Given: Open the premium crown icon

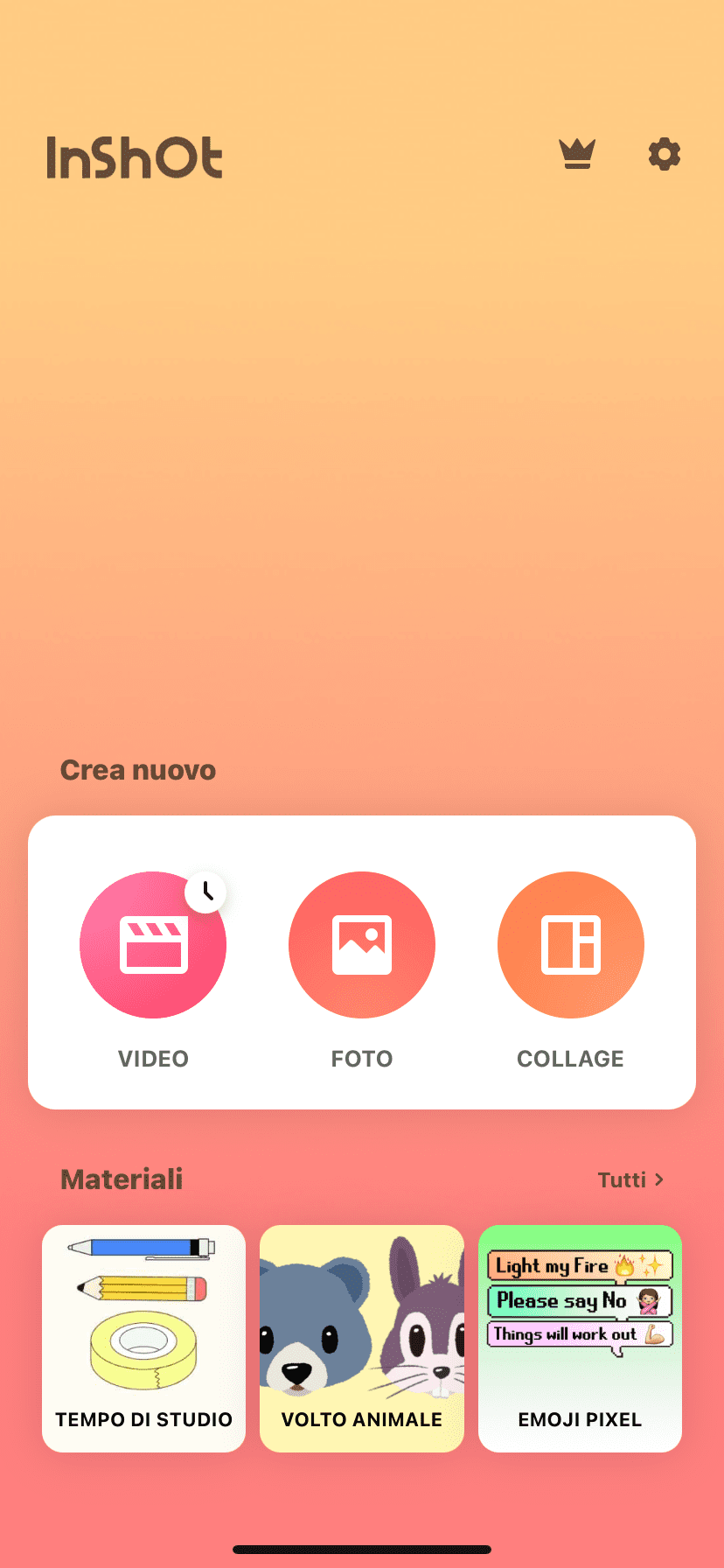Looking at the screenshot, I should (x=577, y=154).
